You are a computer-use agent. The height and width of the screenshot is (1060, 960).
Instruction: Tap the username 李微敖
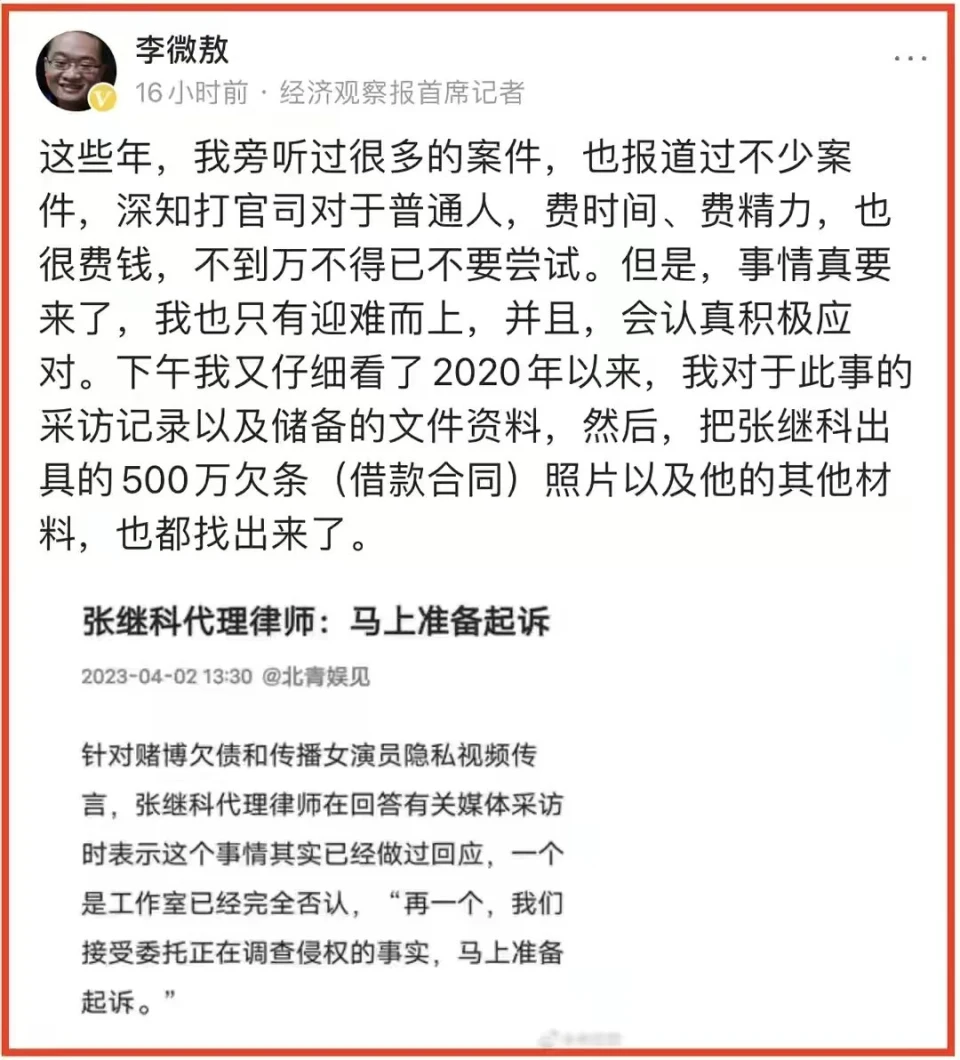(182, 49)
